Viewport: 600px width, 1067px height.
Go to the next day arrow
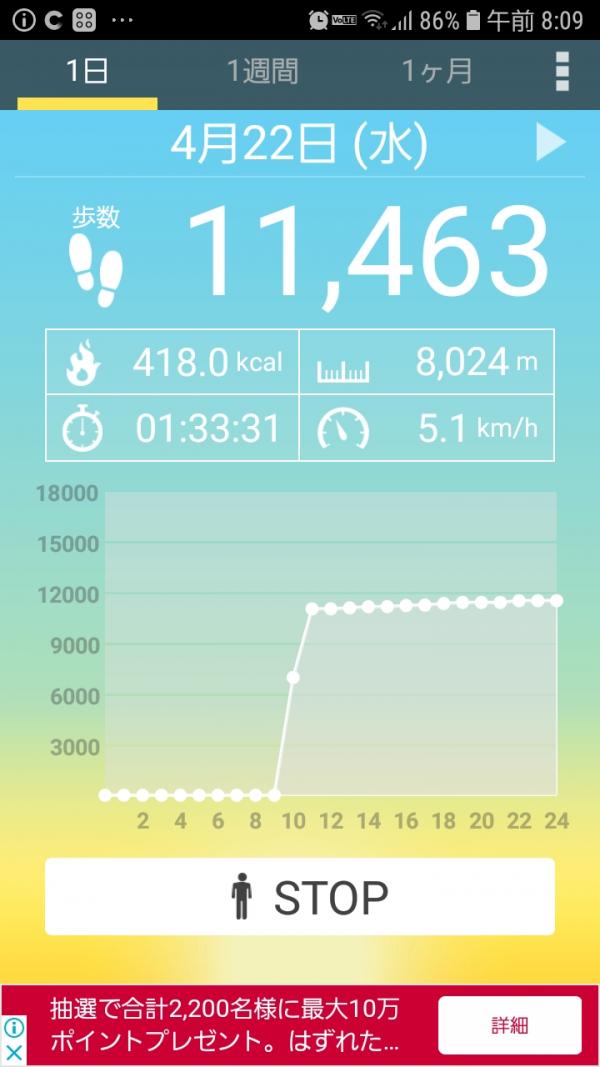coord(551,143)
